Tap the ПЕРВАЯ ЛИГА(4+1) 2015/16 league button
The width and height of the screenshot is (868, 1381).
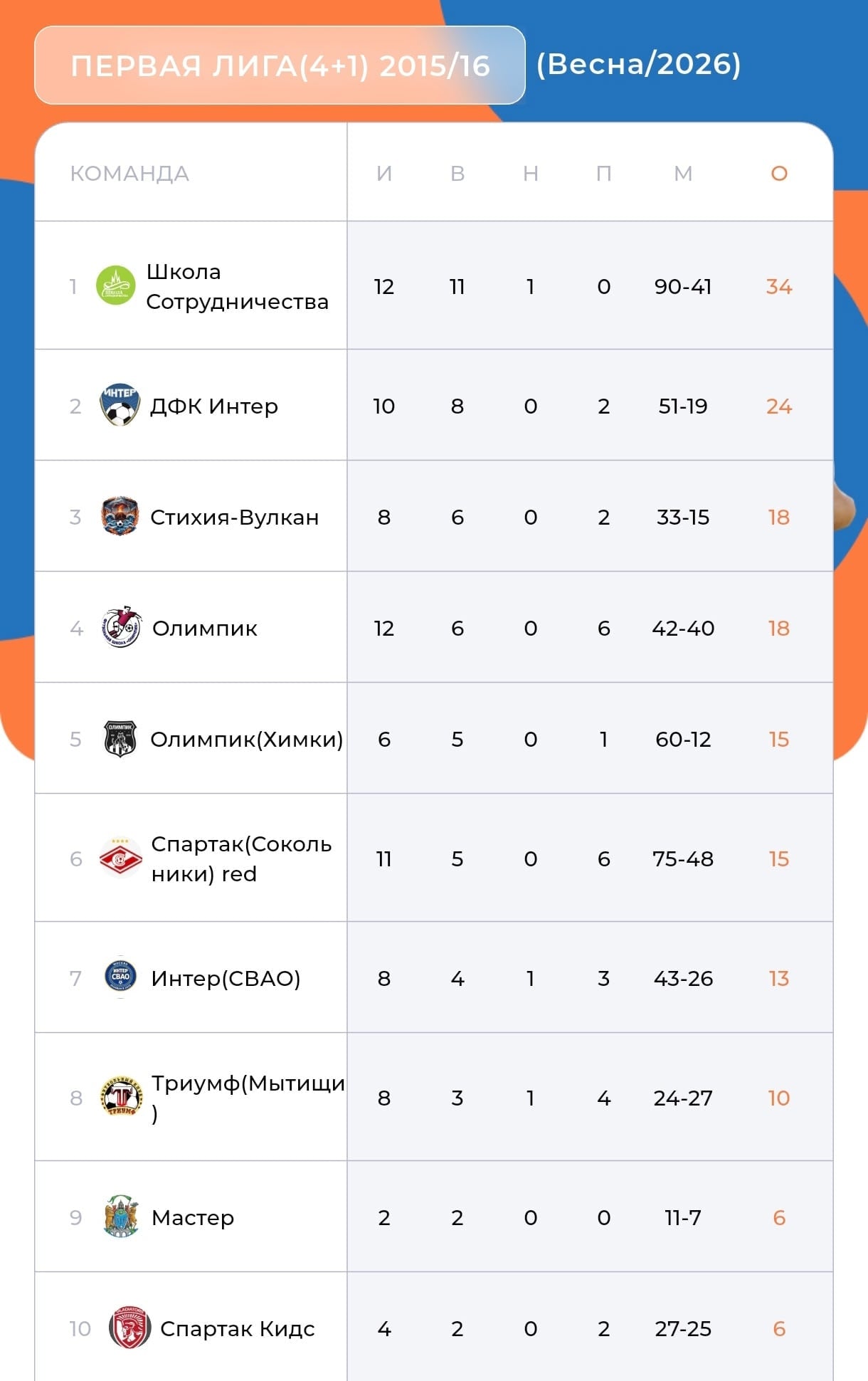click(280, 65)
